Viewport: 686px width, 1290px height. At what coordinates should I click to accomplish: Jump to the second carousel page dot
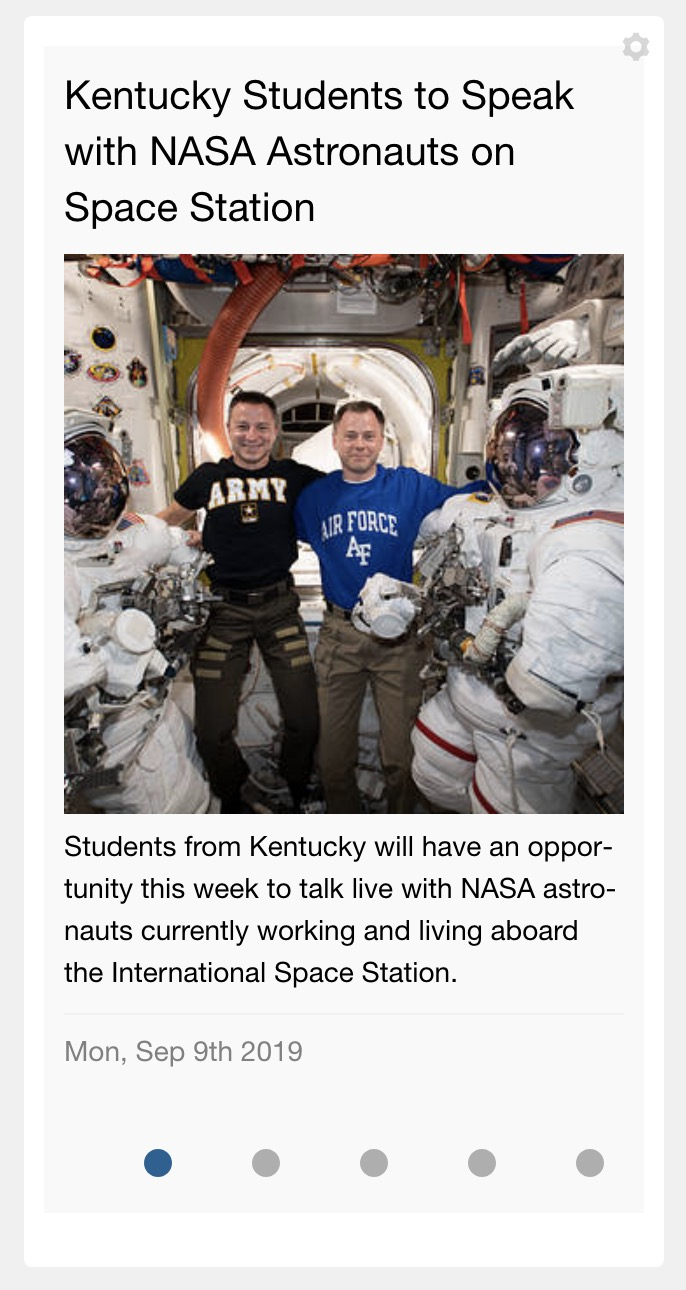coord(266,1163)
